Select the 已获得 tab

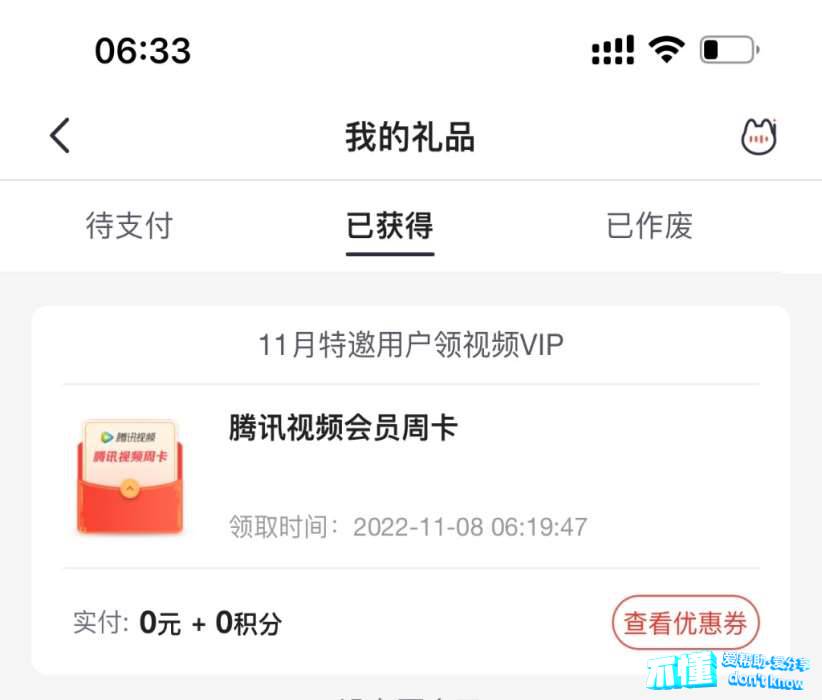coord(390,225)
